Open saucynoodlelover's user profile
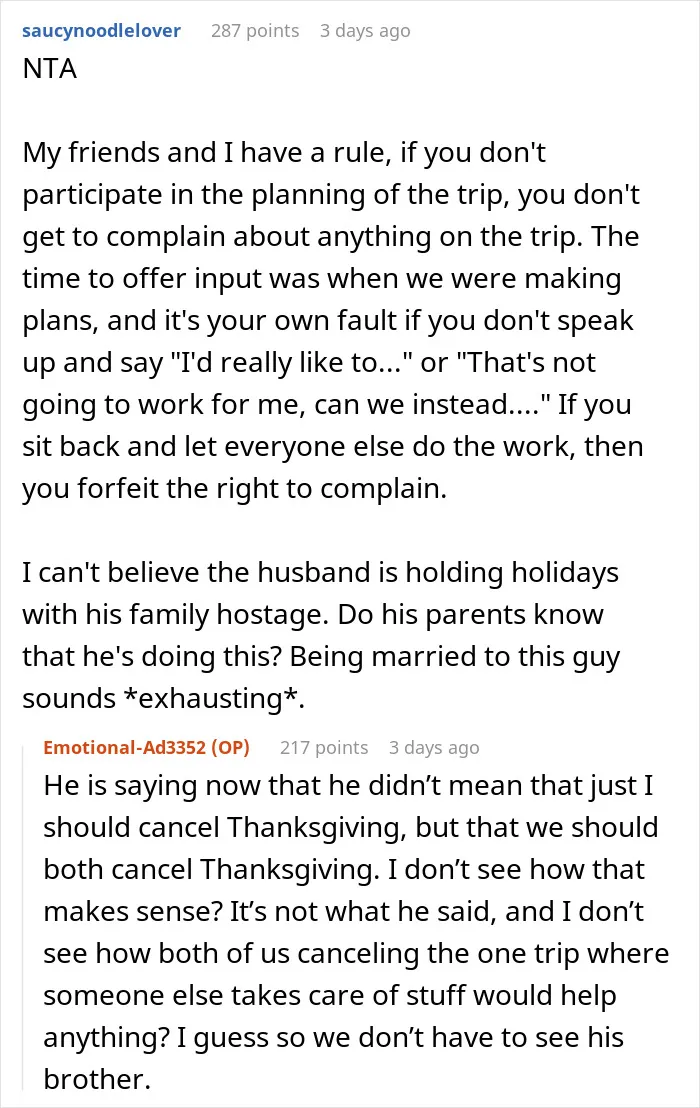This screenshot has width=700, height=1108. point(102,31)
